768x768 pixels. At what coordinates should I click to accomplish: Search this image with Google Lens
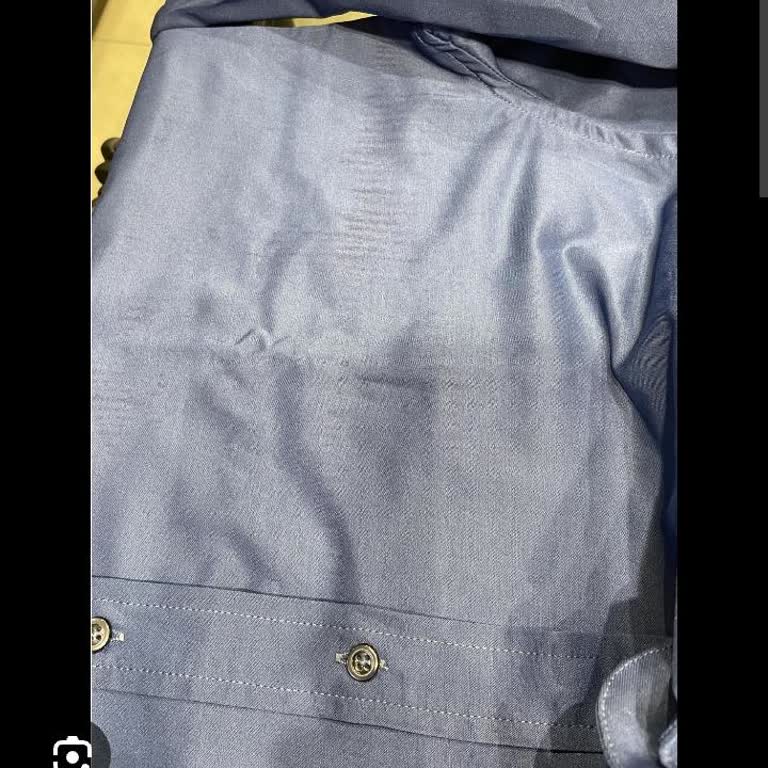tap(73, 751)
